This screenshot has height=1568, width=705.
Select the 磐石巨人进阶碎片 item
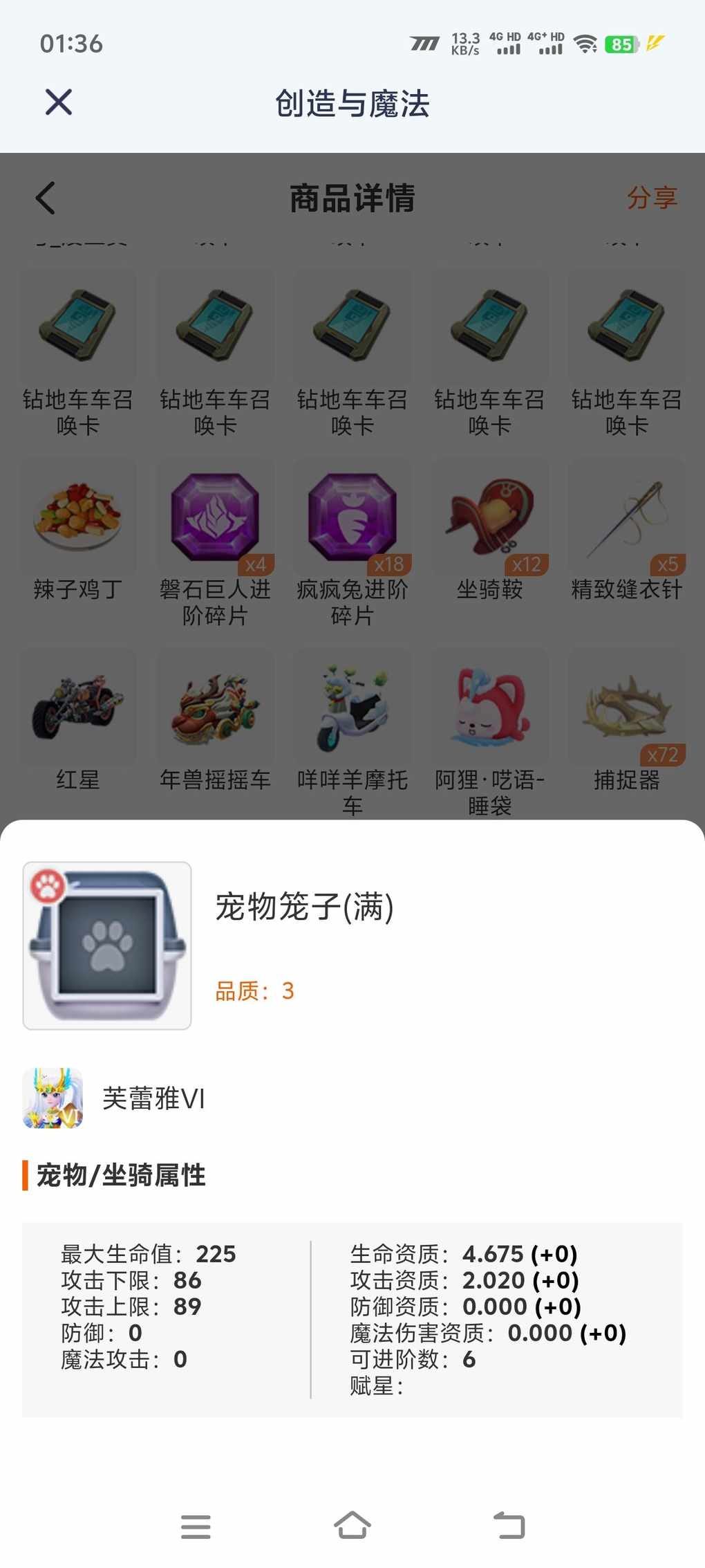pyautogui.click(x=215, y=543)
